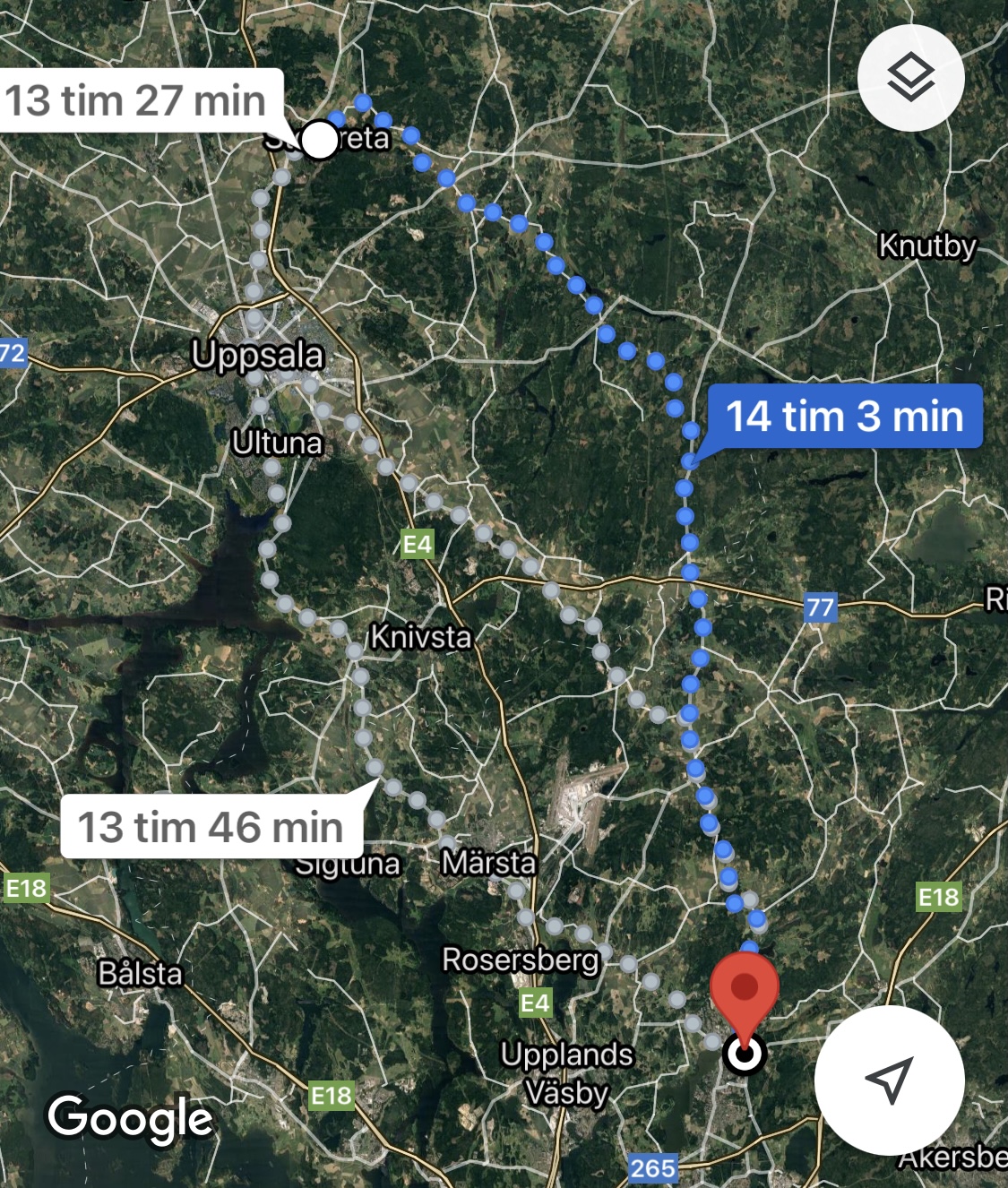Tap the location arrow button
The width and height of the screenshot is (1008, 1188).
(x=889, y=1079)
